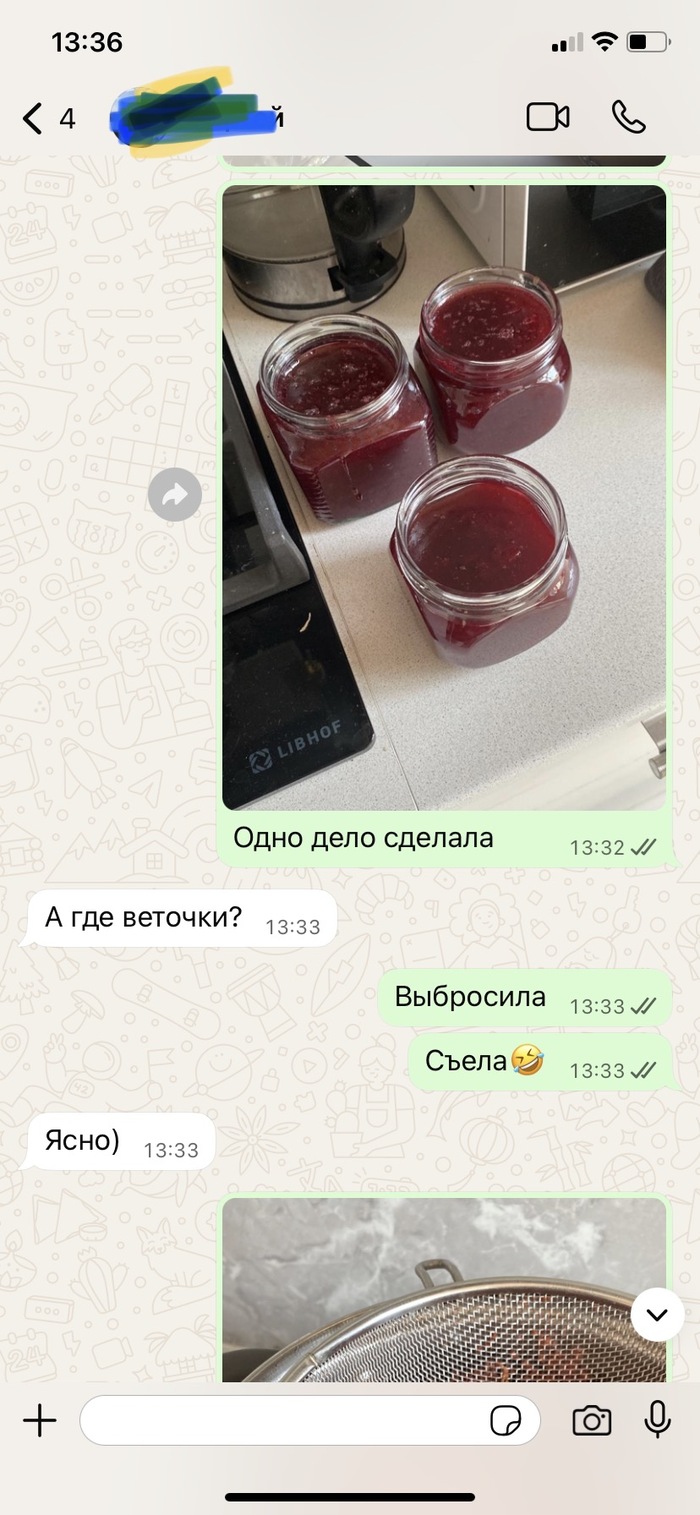Open the contact info from the header name

coord(200,118)
